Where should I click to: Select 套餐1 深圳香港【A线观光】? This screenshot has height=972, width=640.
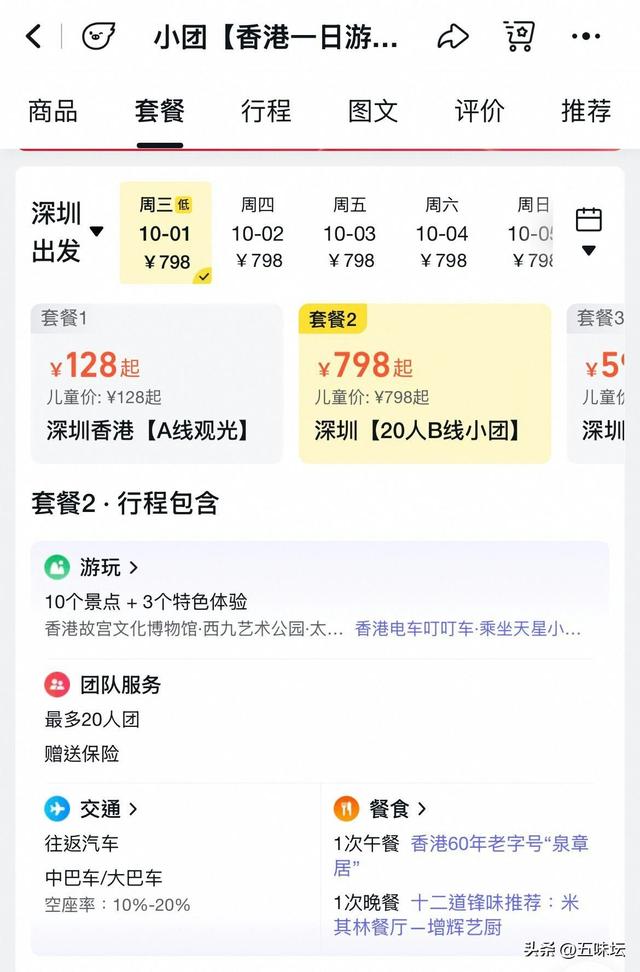tap(157, 383)
